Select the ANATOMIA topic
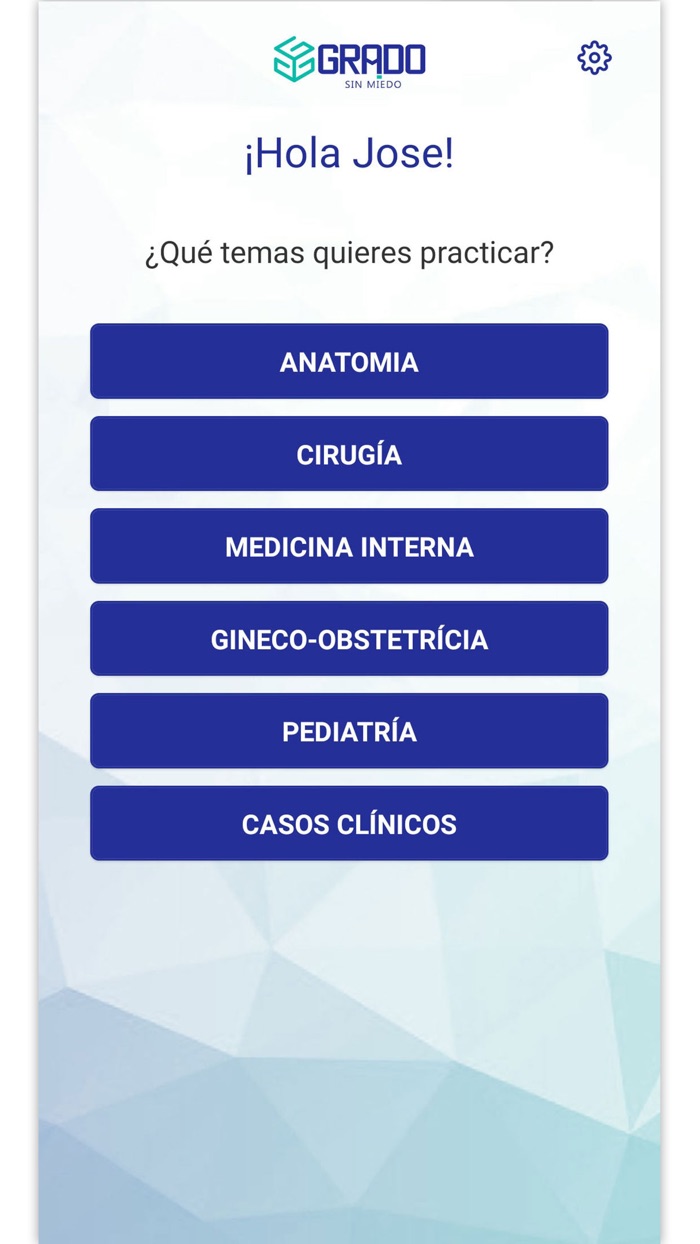Screen dimensions: 700x1244 [x=349, y=361]
